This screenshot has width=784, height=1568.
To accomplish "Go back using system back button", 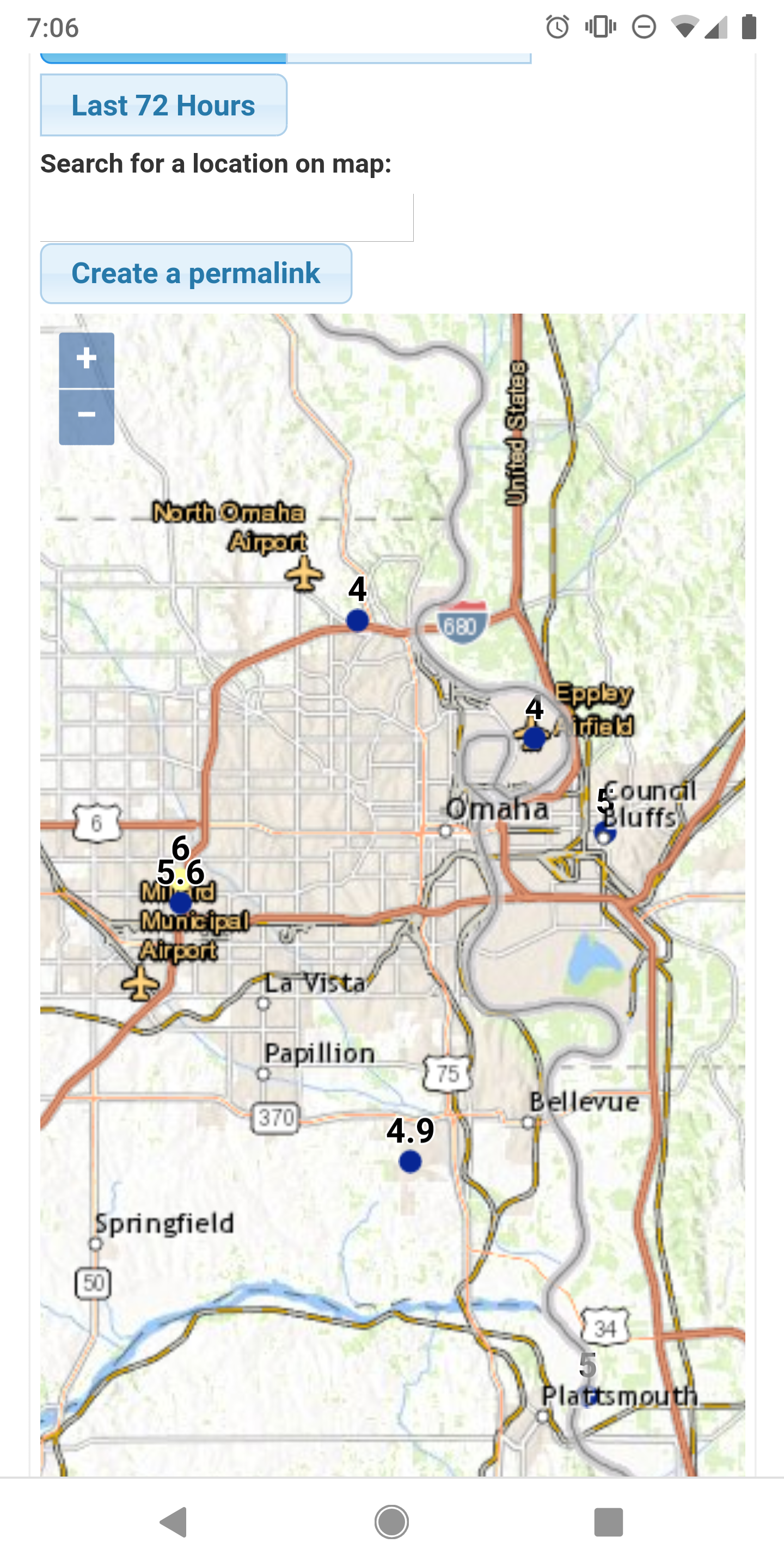I will (x=174, y=1522).
